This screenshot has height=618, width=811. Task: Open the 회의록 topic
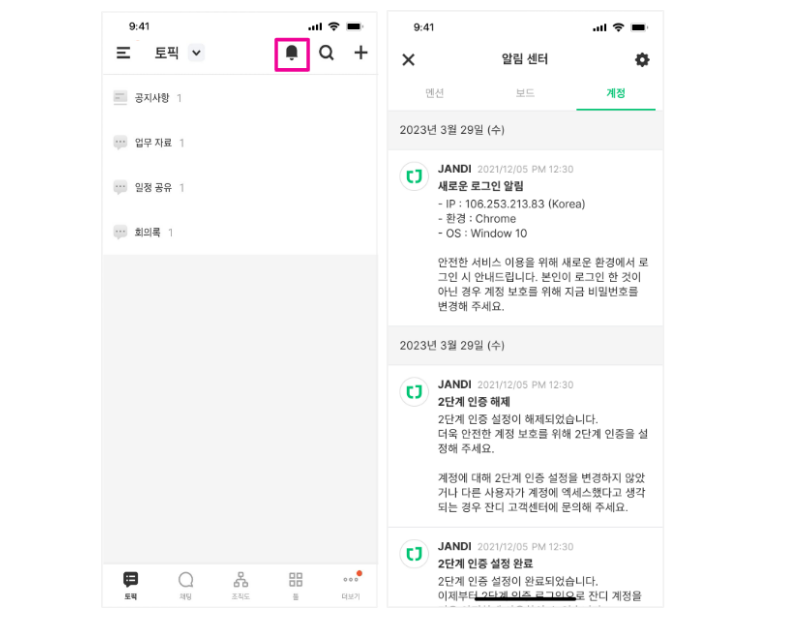coord(148,233)
